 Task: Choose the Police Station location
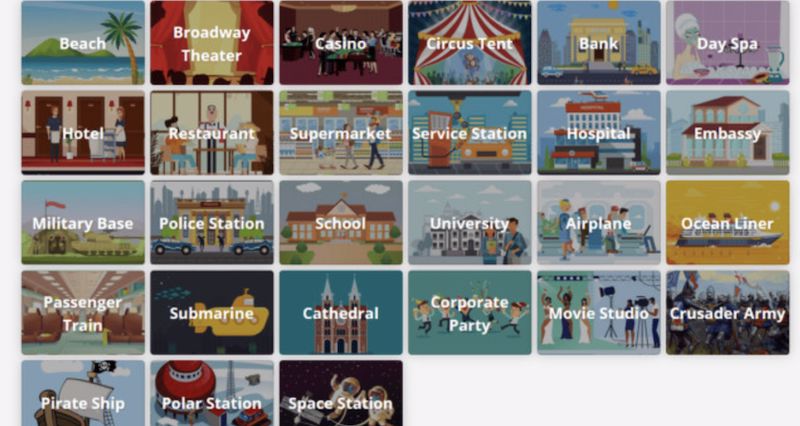click(x=212, y=223)
